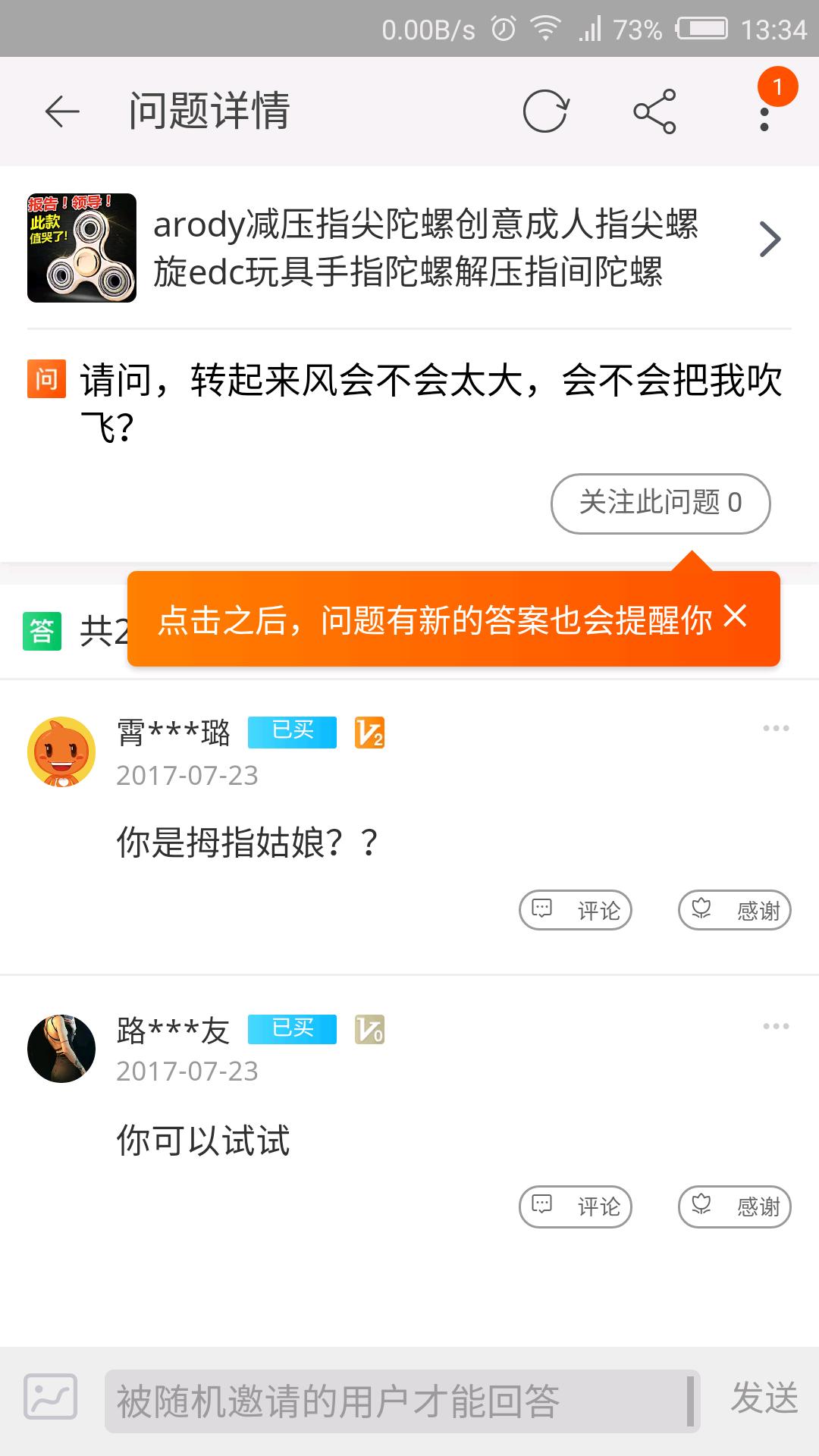Viewport: 819px width, 1456px height.
Task: Close the orange reminder tooltip with the X
Action: pyautogui.click(x=734, y=619)
